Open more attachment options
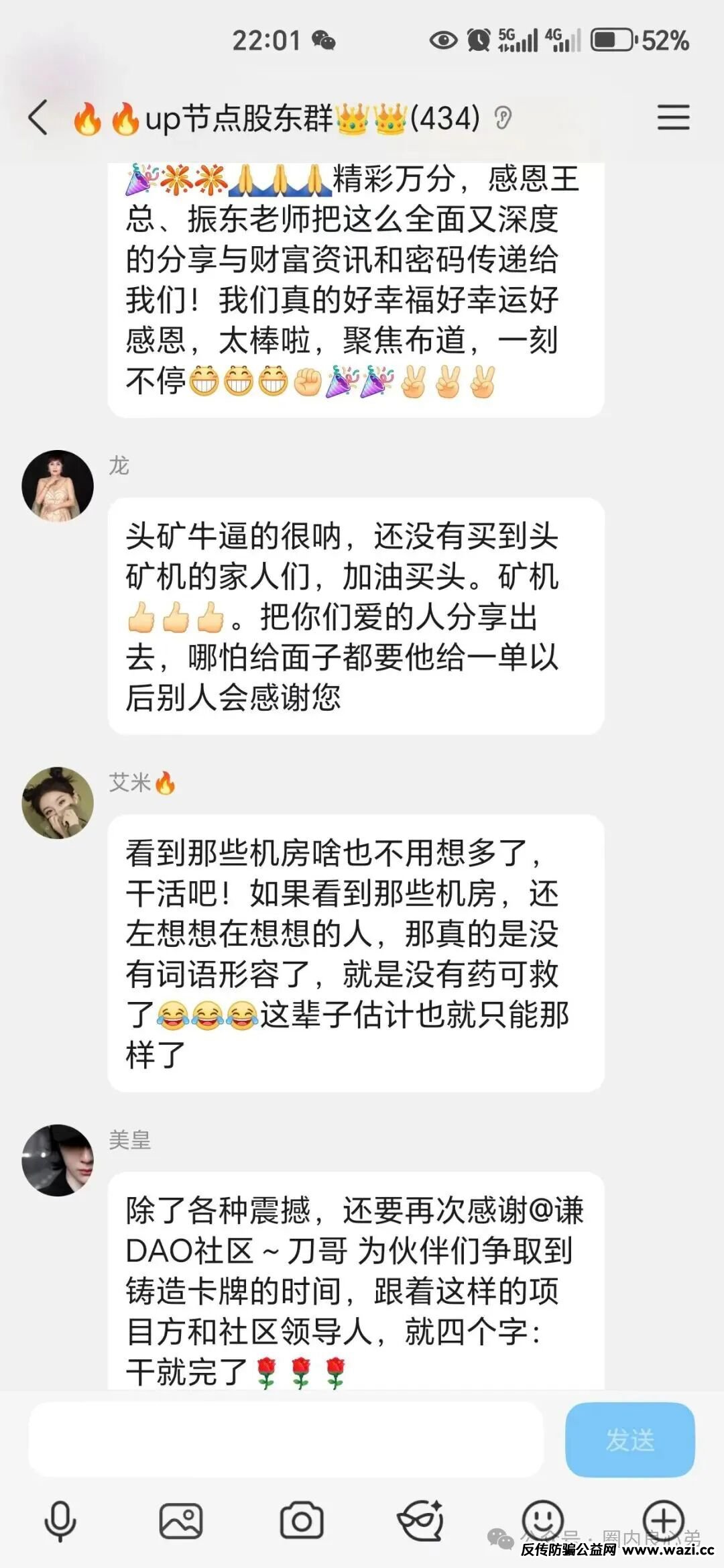724x1568 pixels. tap(663, 1518)
